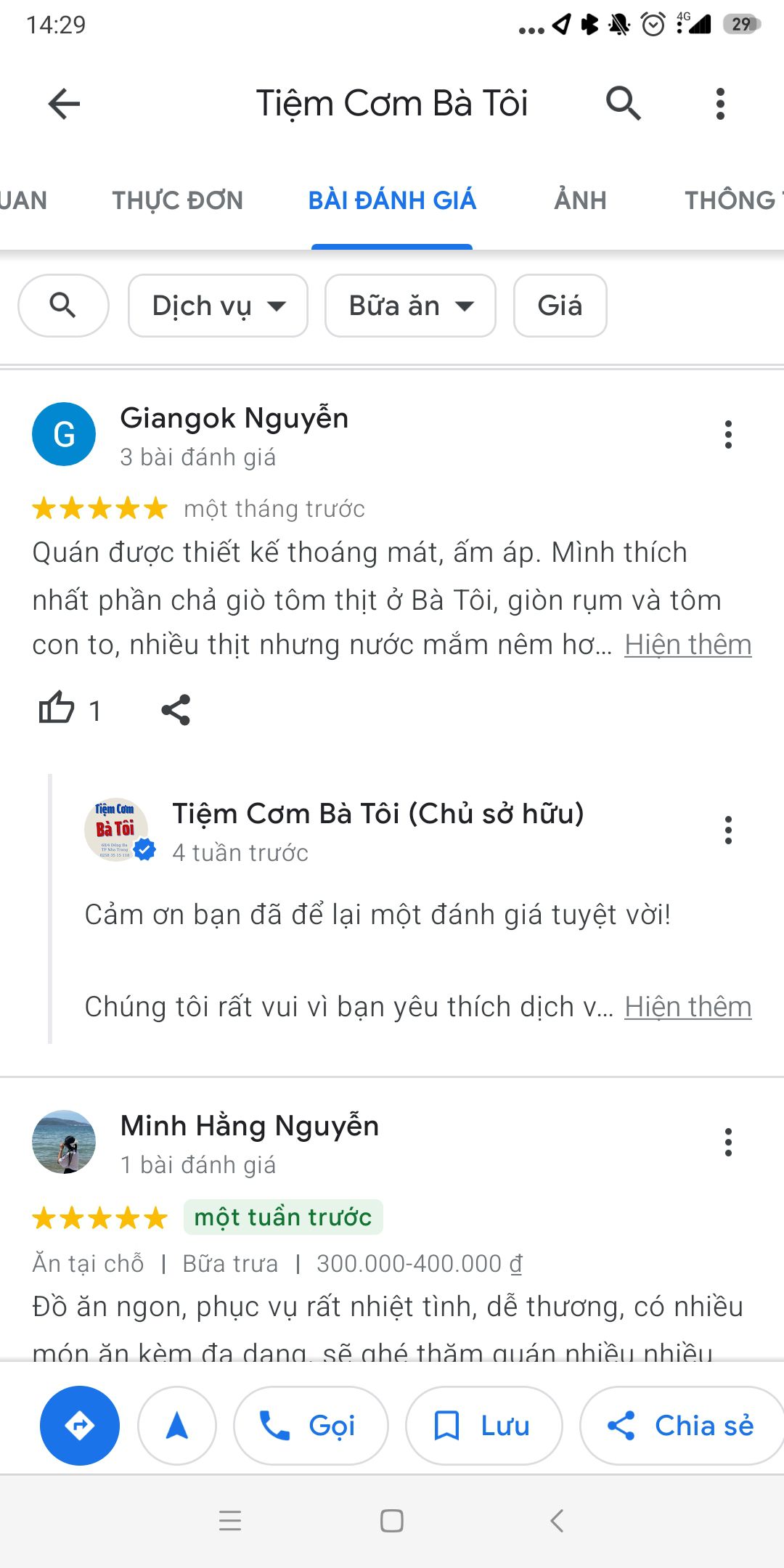Screen dimensions: 784x1568
Task: Share Giangok Nguyễn's review
Action: pyautogui.click(x=176, y=709)
